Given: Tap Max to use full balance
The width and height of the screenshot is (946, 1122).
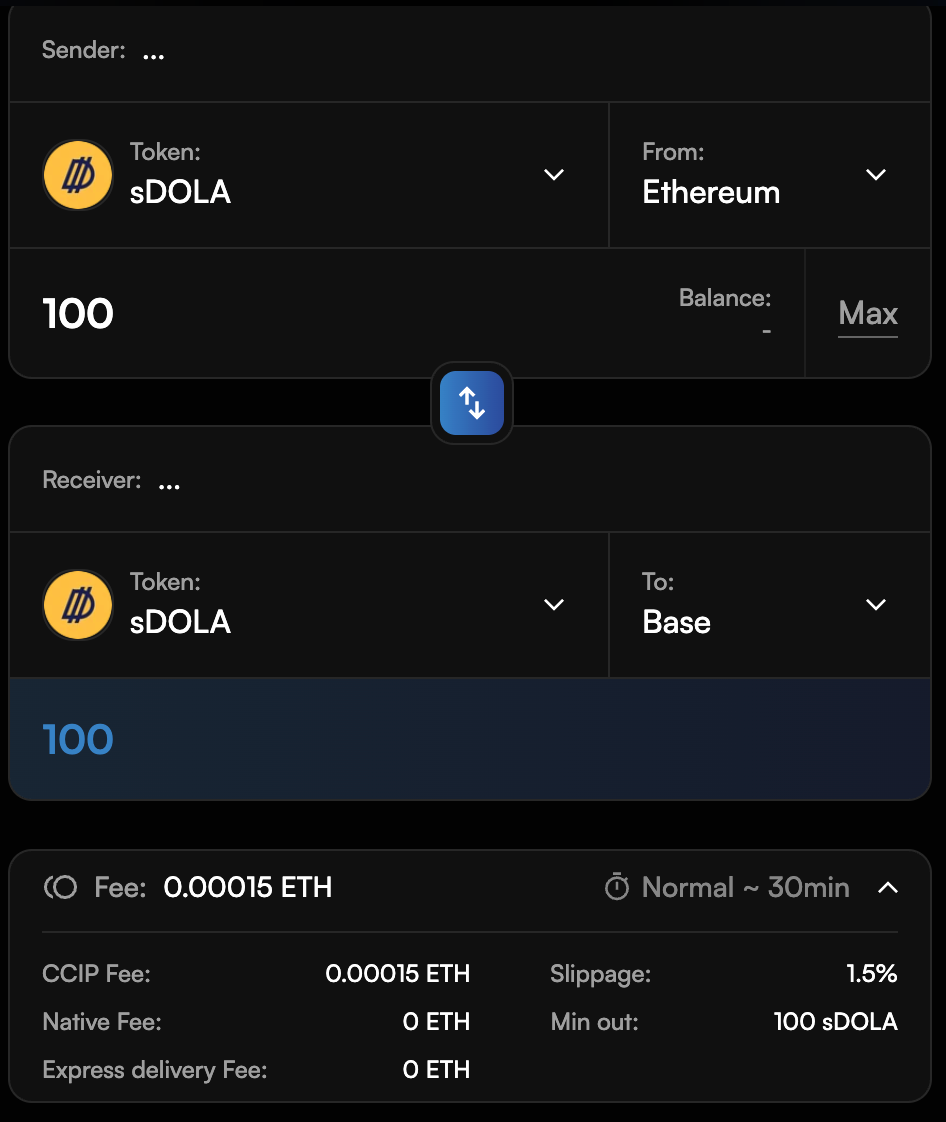Looking at the screenshot, I should pos(867,314).
